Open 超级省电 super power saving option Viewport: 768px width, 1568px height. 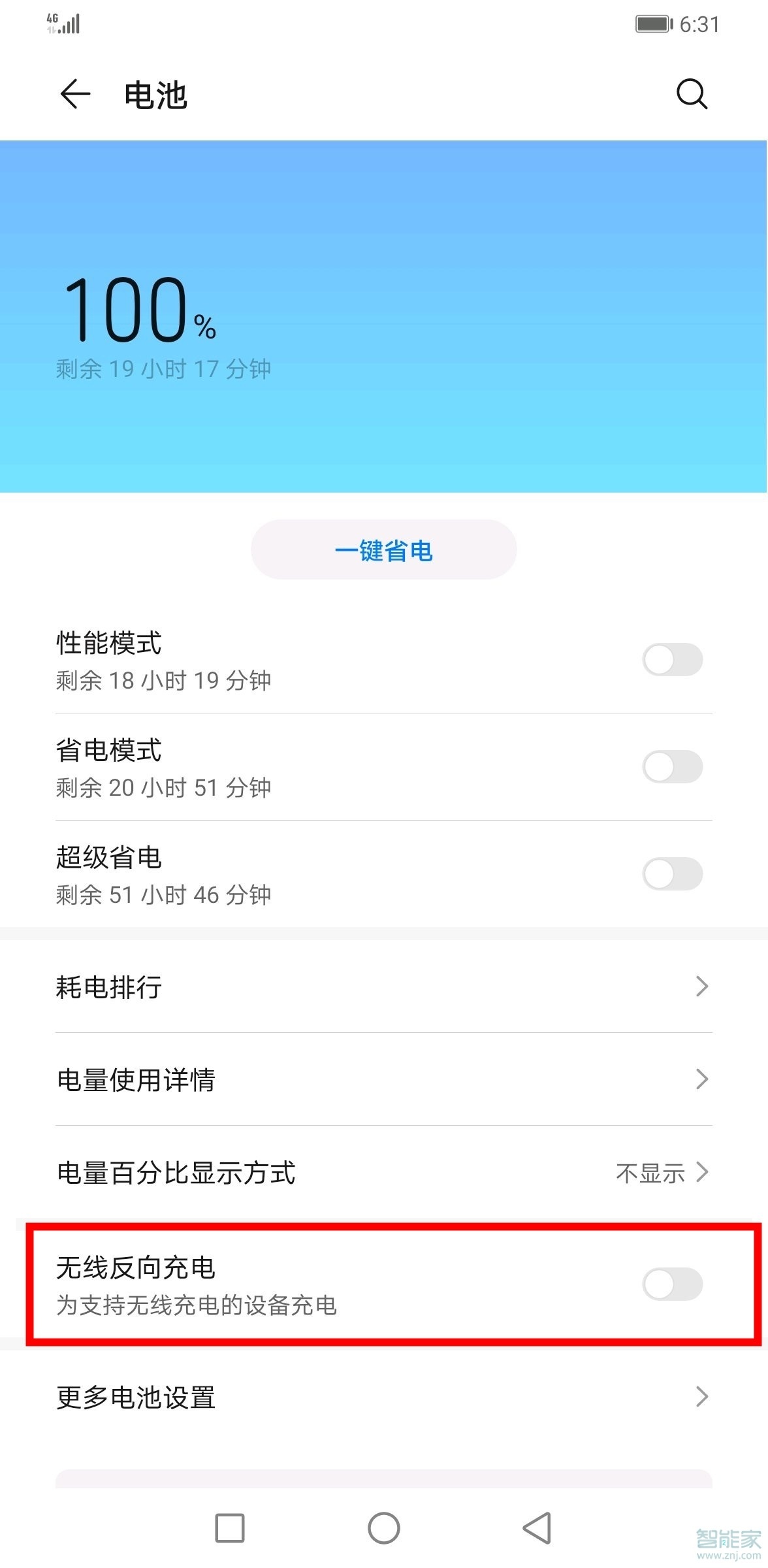coord(672,874)
